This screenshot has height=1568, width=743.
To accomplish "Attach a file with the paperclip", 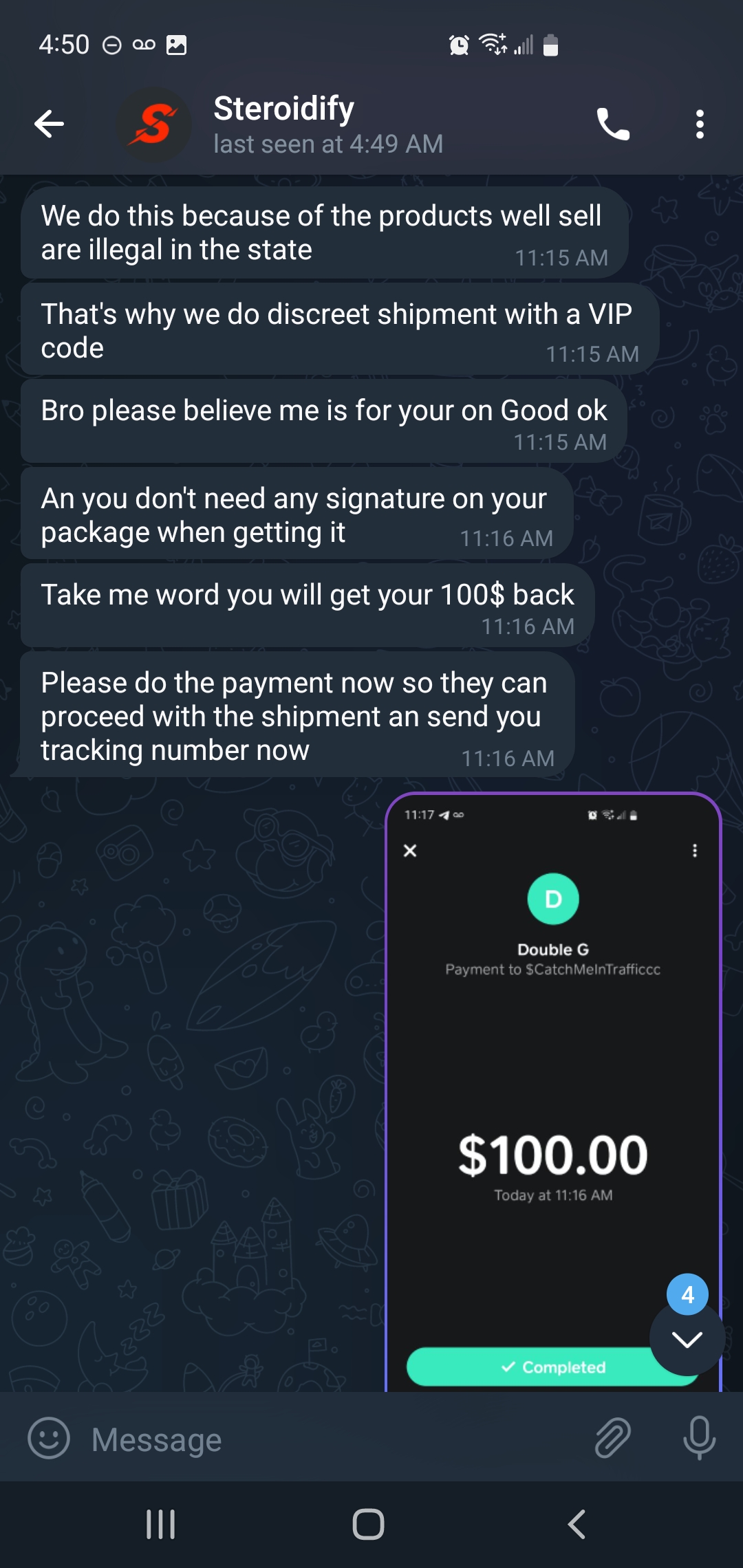I will point(612,1438).
